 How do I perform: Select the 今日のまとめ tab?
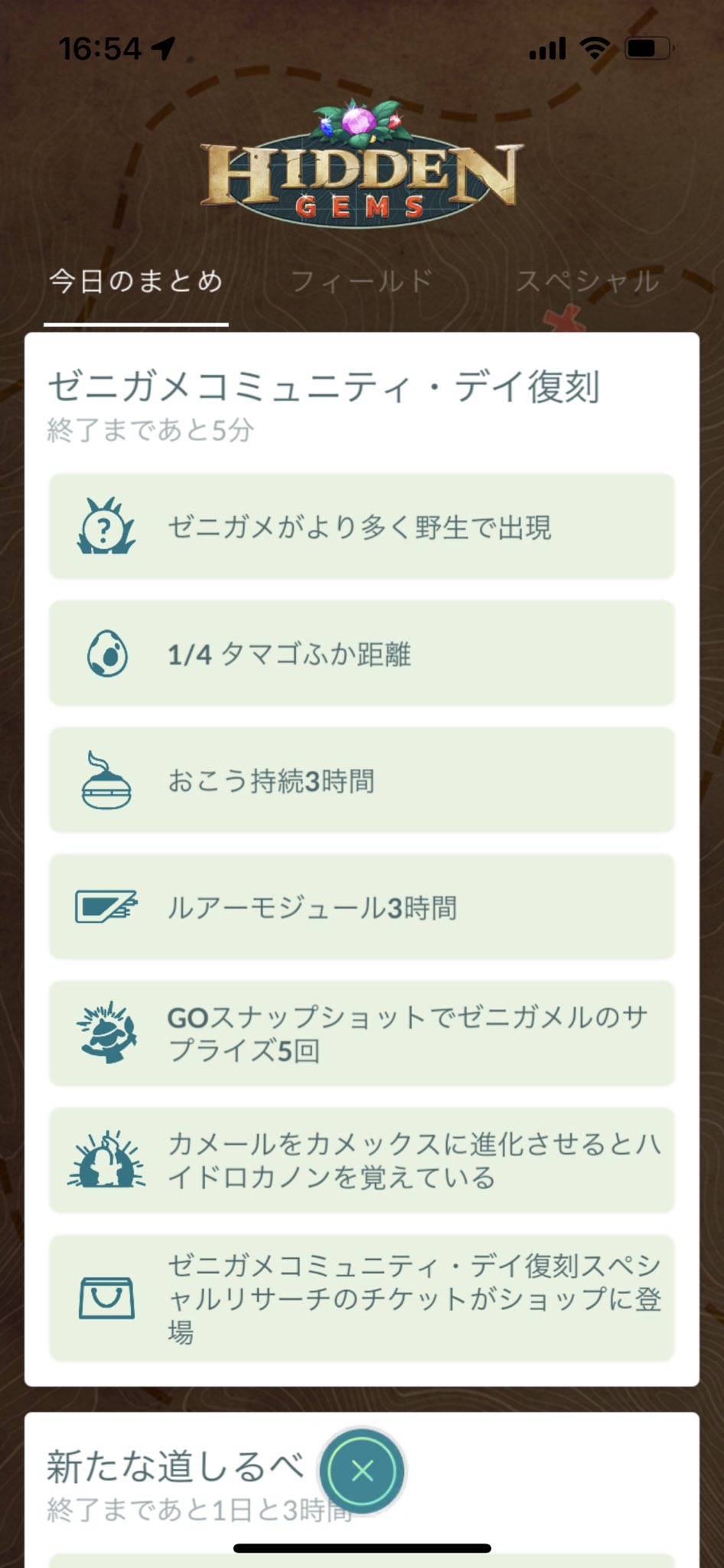136,282
